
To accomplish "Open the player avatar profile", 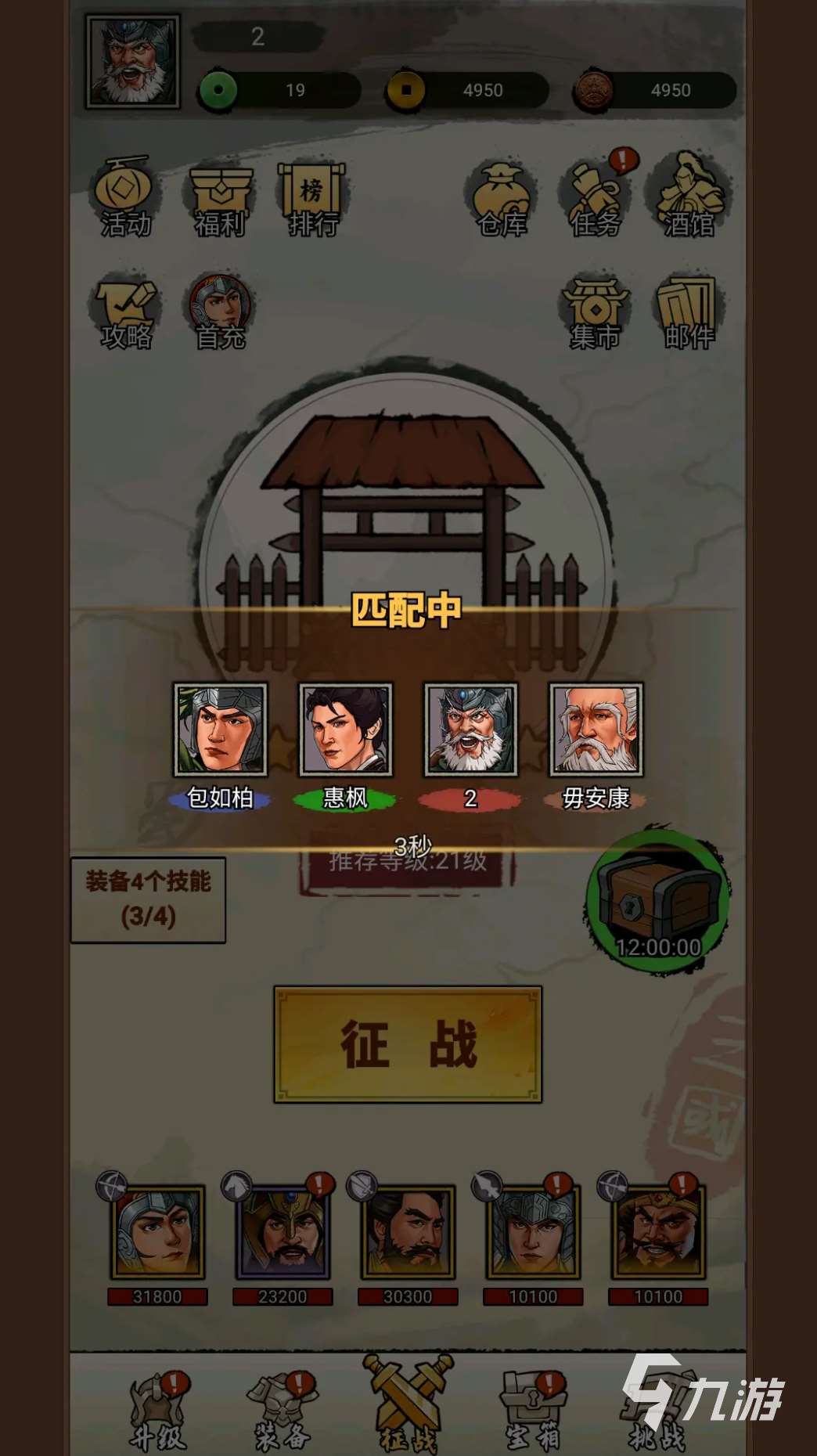I will pyautogui.click(x=132, y=61).
